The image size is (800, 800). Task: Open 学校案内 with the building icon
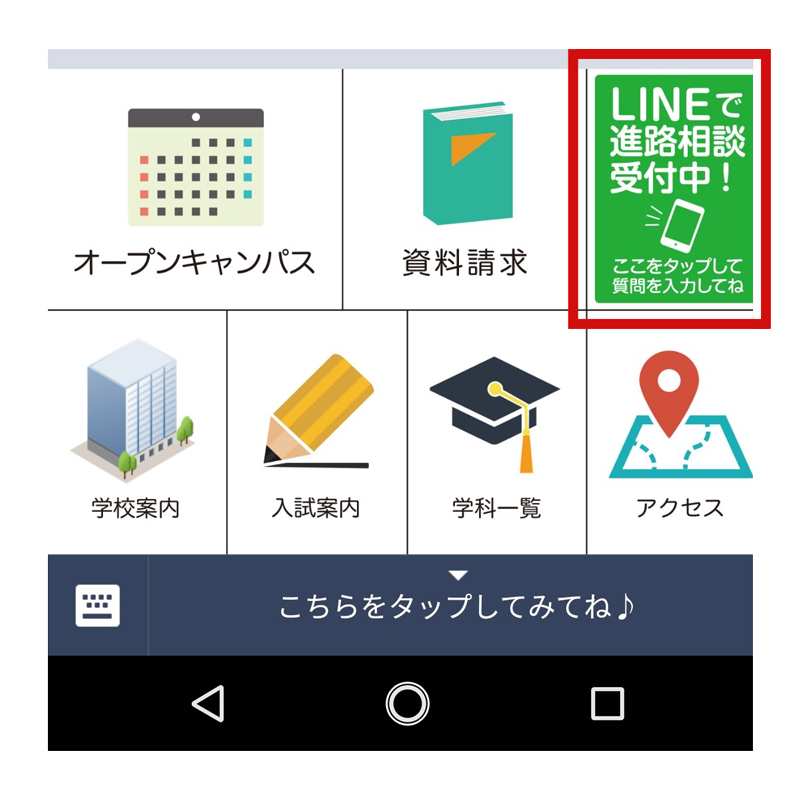tap(137, 432)
